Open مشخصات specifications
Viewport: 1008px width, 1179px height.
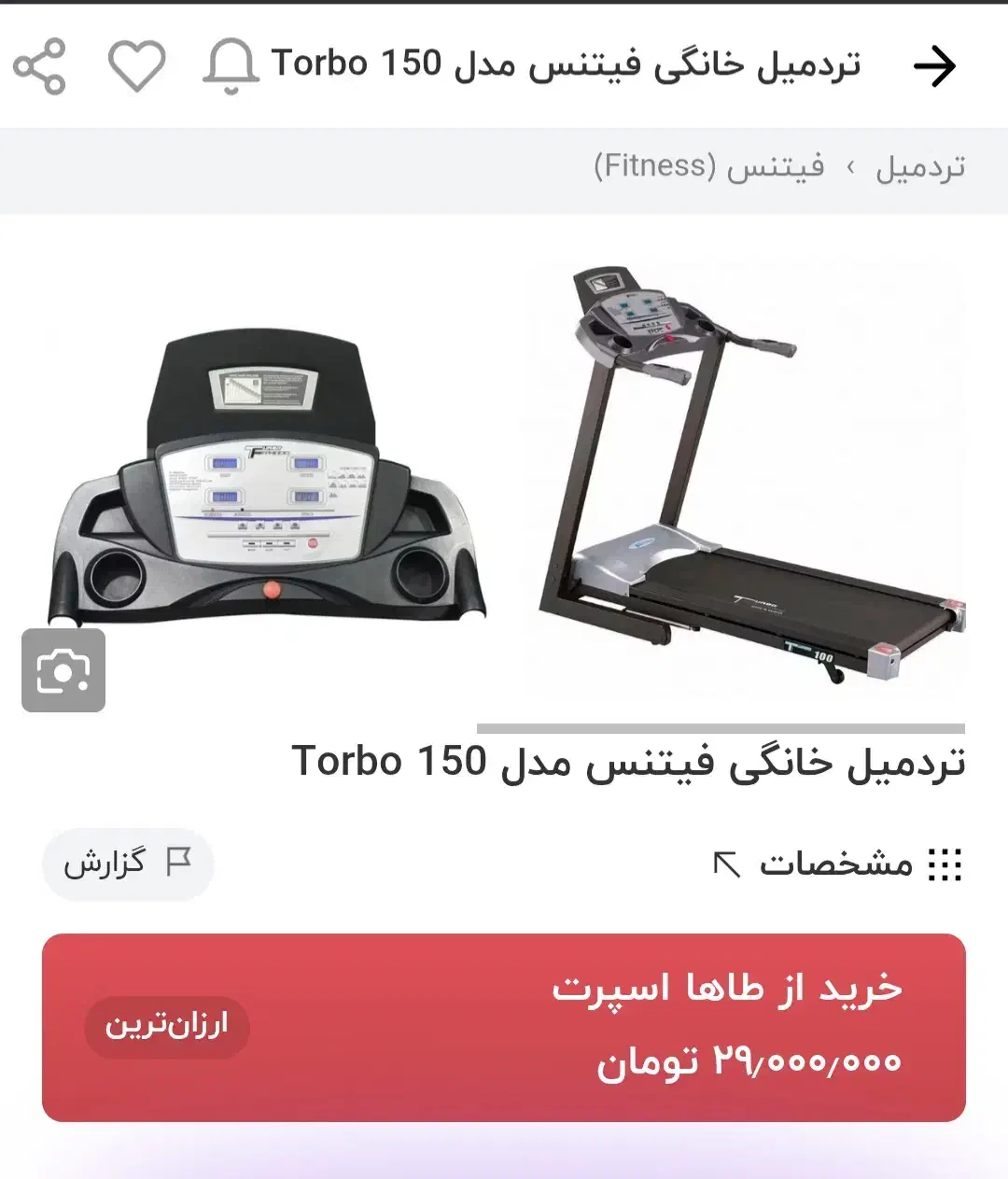pos(836,863)
